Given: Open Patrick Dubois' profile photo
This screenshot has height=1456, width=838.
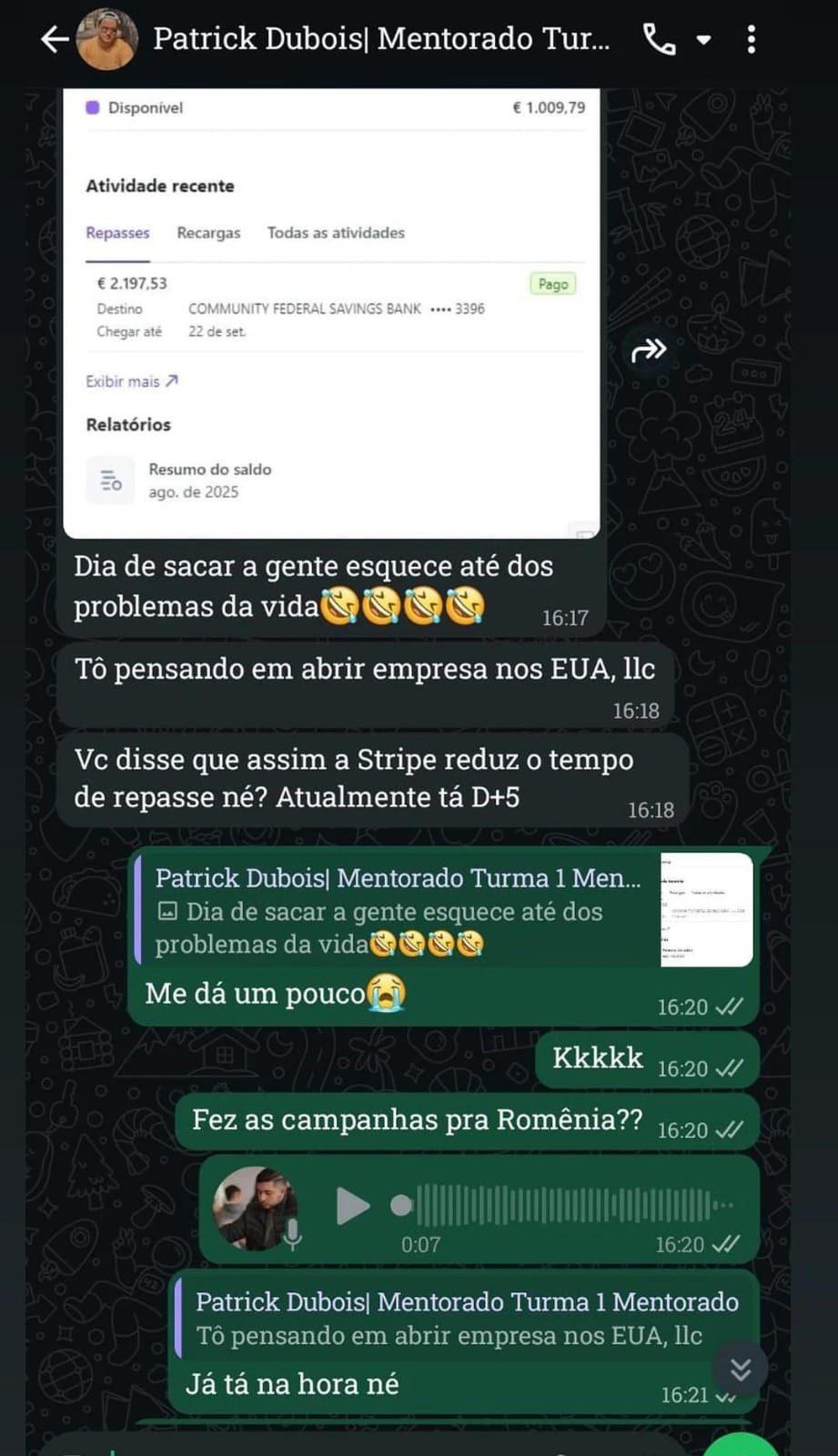Looking at the screenshot, I should pos(108,39).
